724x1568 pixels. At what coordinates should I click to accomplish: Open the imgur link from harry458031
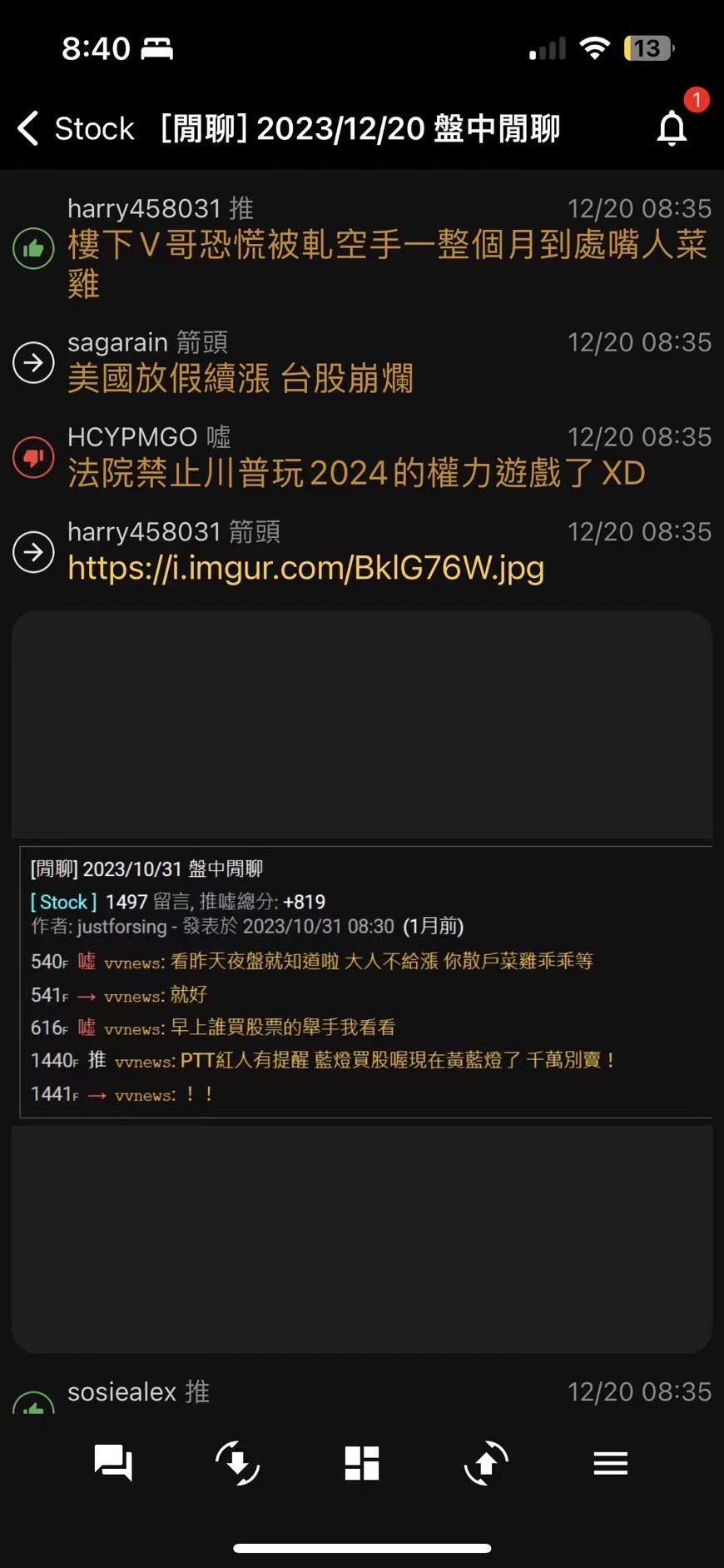[305, 568]
